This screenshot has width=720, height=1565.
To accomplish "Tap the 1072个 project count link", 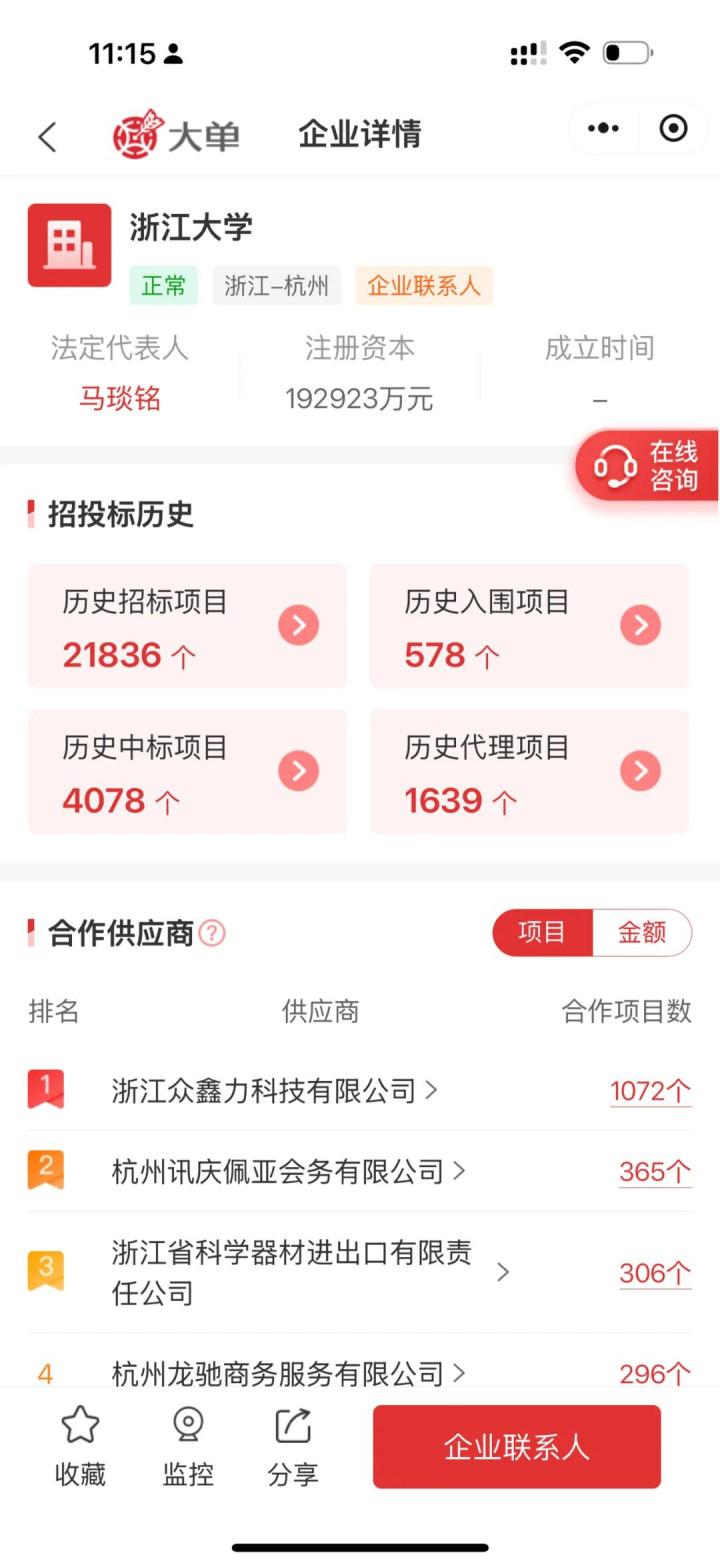I will tap(650, 1091).
